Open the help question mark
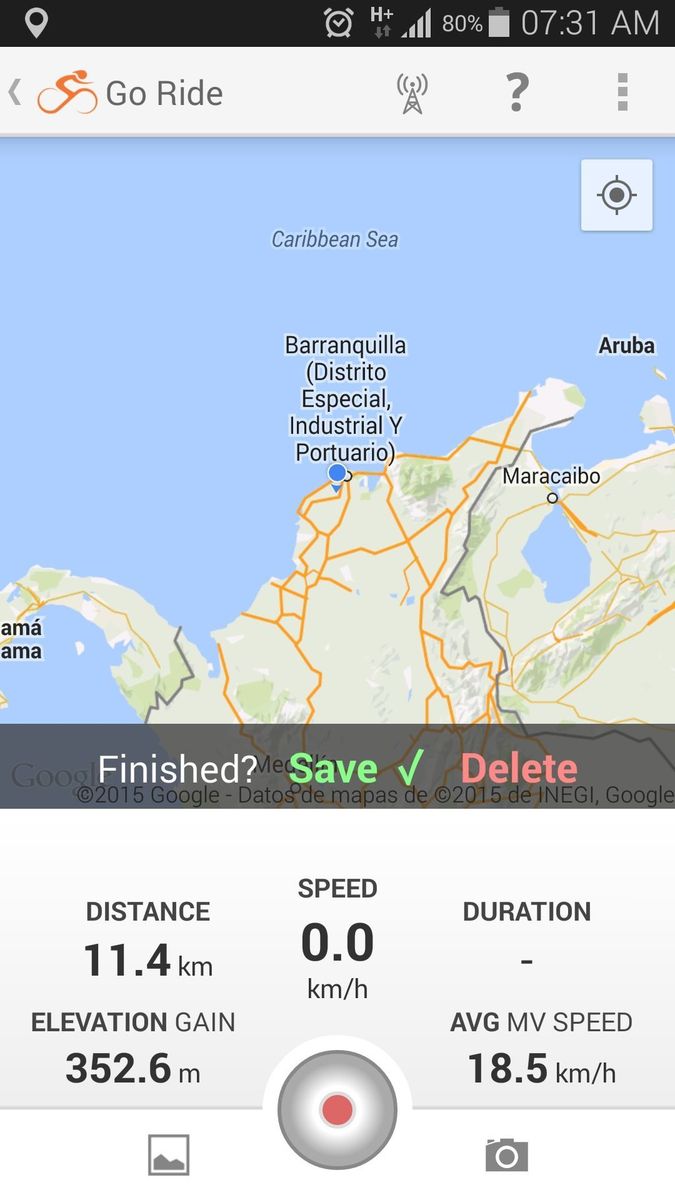This screenshot has width=675, height=1200. [x=516, y=92]
